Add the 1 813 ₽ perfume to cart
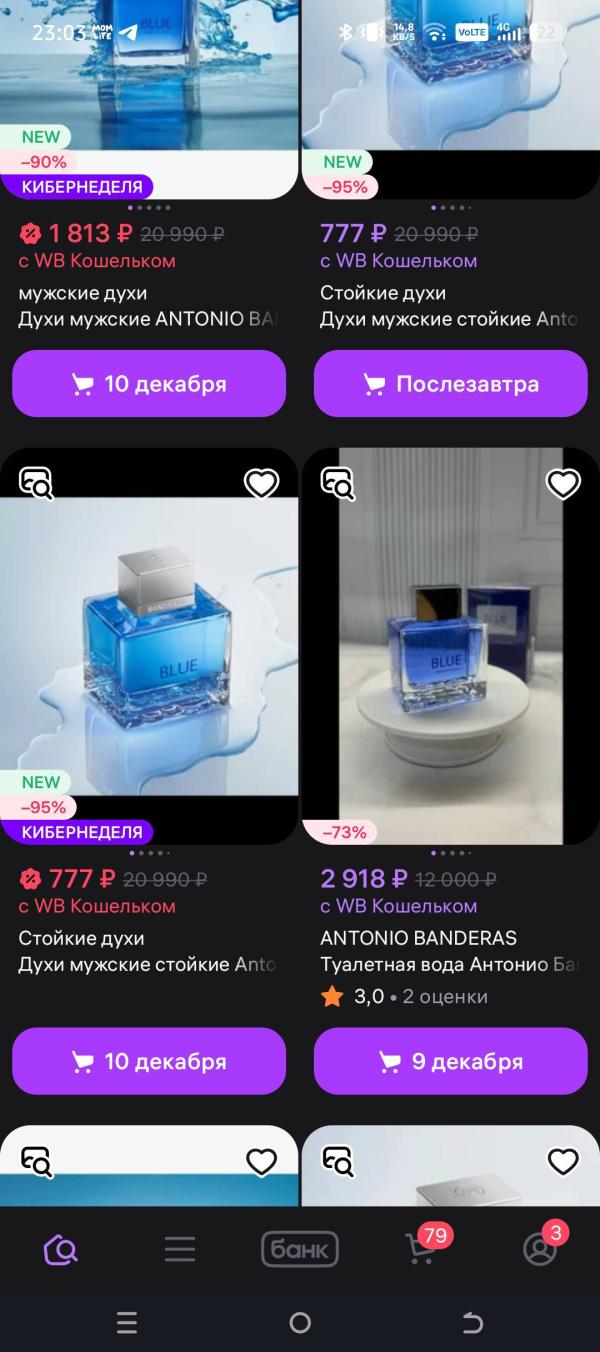The height and width of the screenshot is (1352, 600). coord(149,384)
